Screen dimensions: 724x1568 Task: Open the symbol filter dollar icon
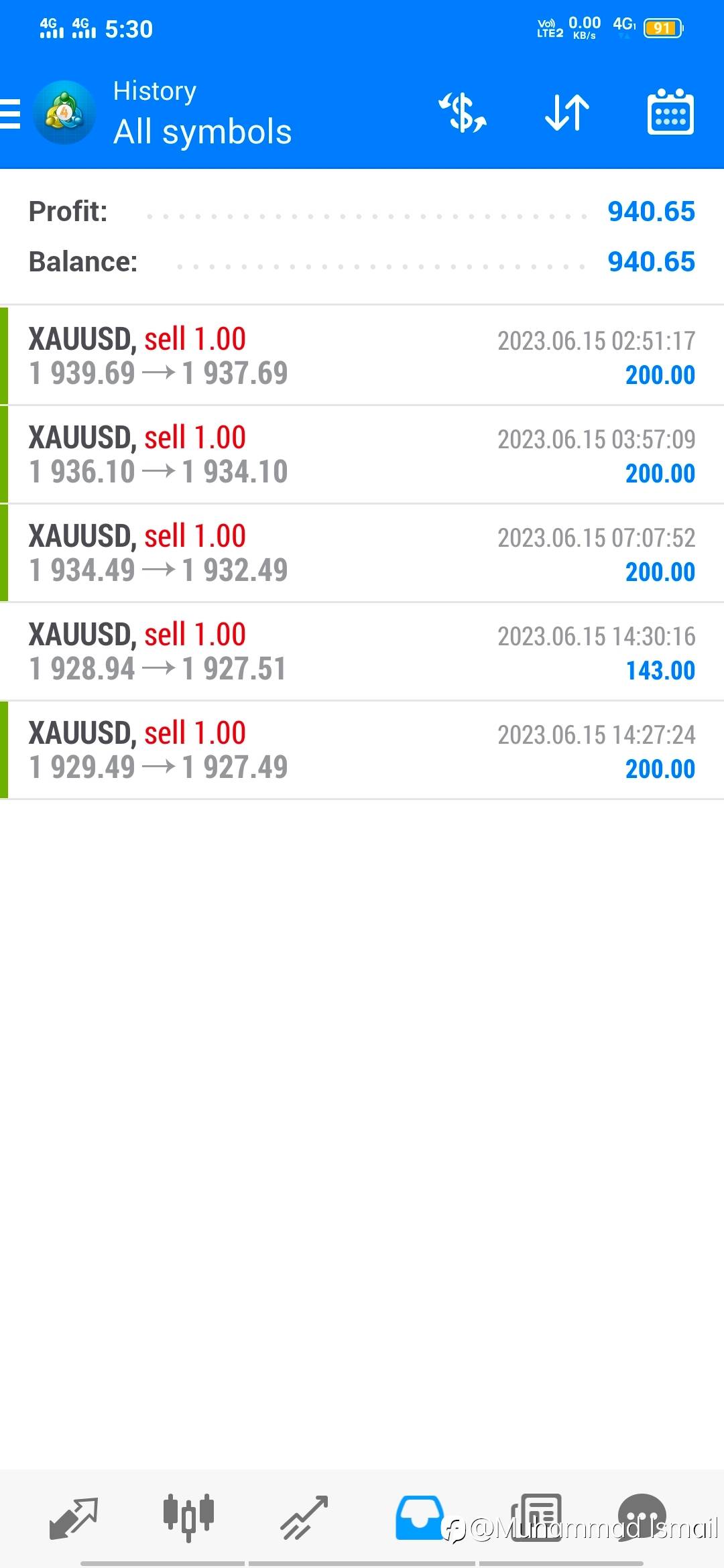pyautogui.click(x=463, y=113)
